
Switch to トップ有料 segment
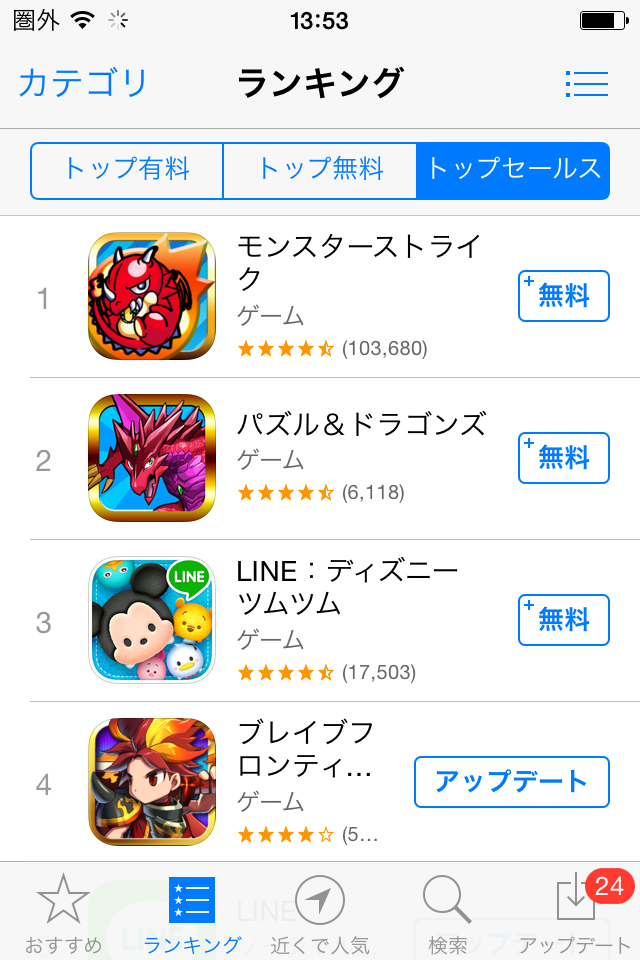click(x=127, y=170)
